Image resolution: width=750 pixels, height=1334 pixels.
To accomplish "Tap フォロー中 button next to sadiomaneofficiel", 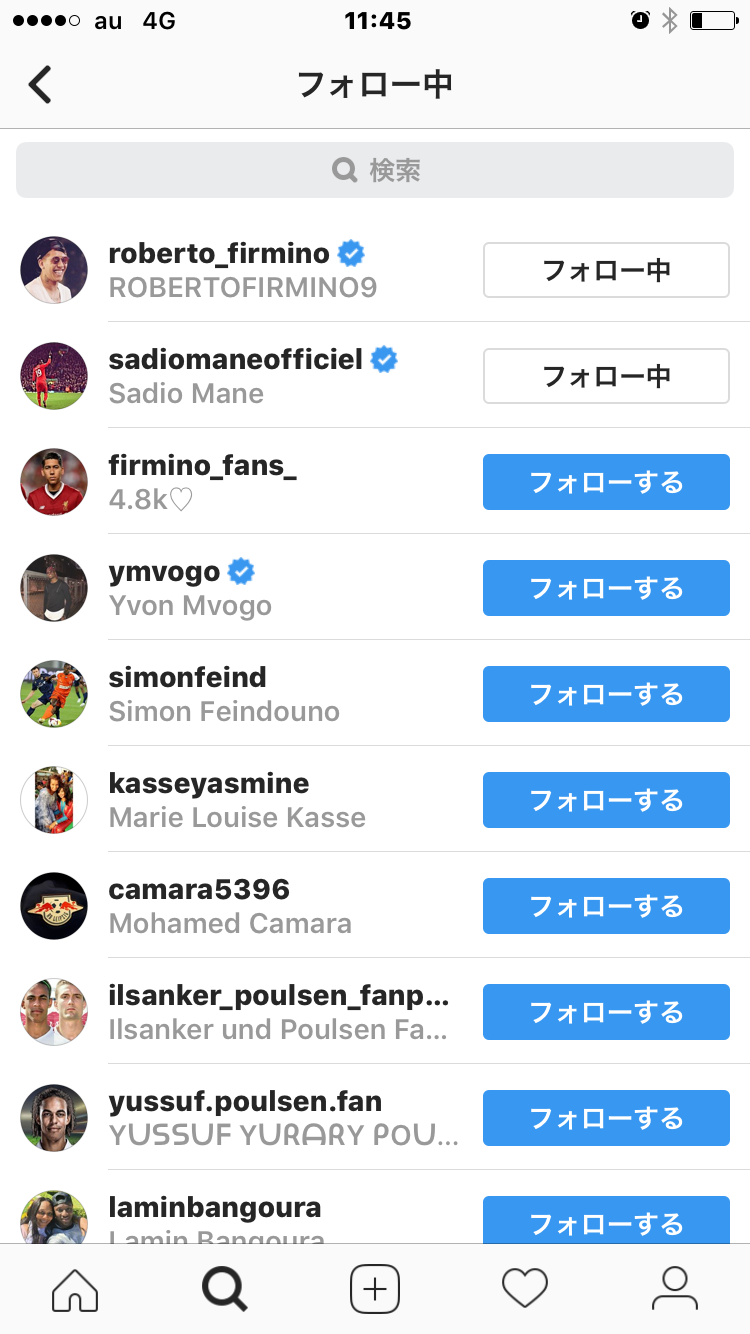I will [606, 376].
